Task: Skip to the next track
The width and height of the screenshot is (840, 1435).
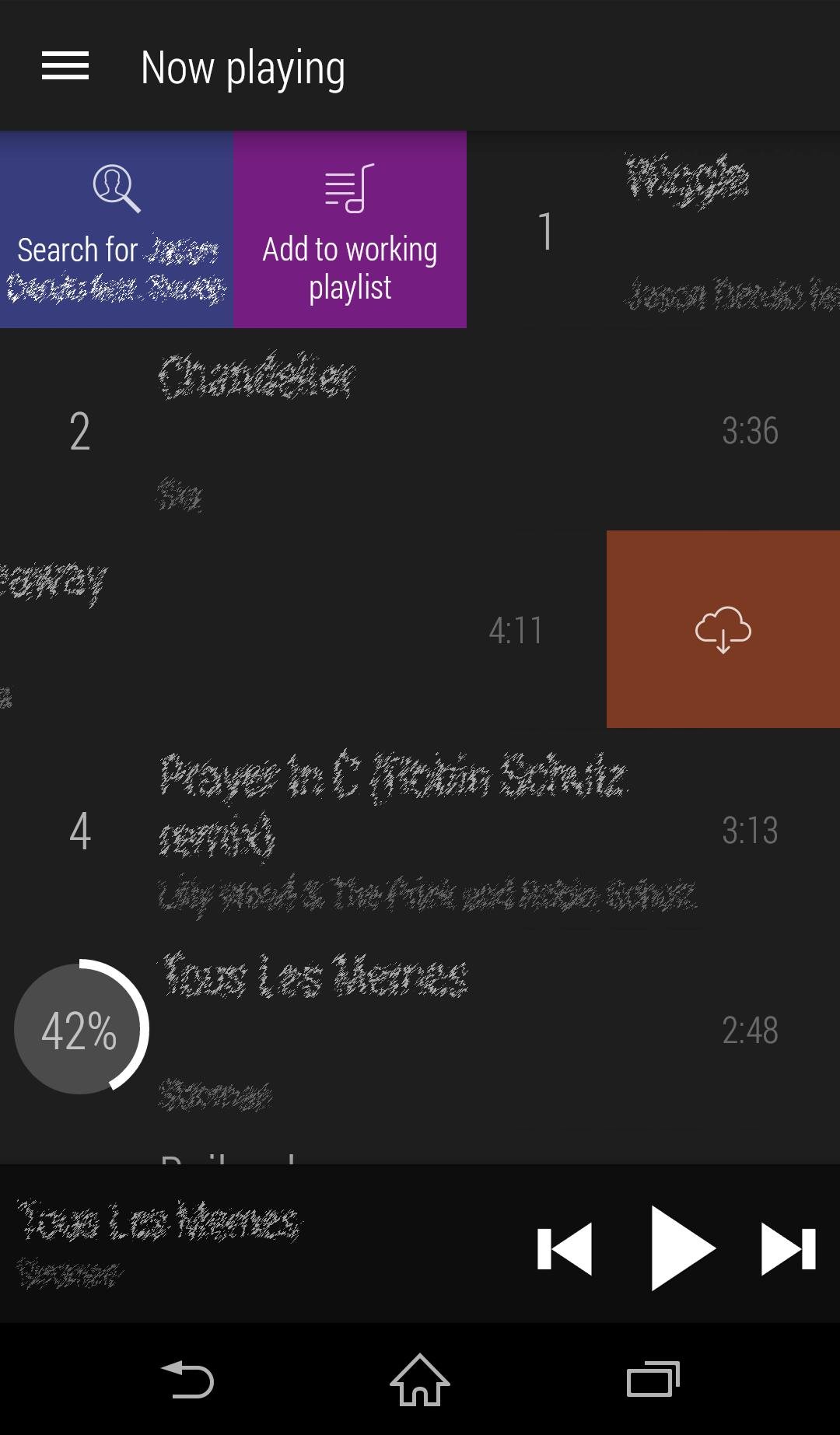Action: click(788, 1248)
